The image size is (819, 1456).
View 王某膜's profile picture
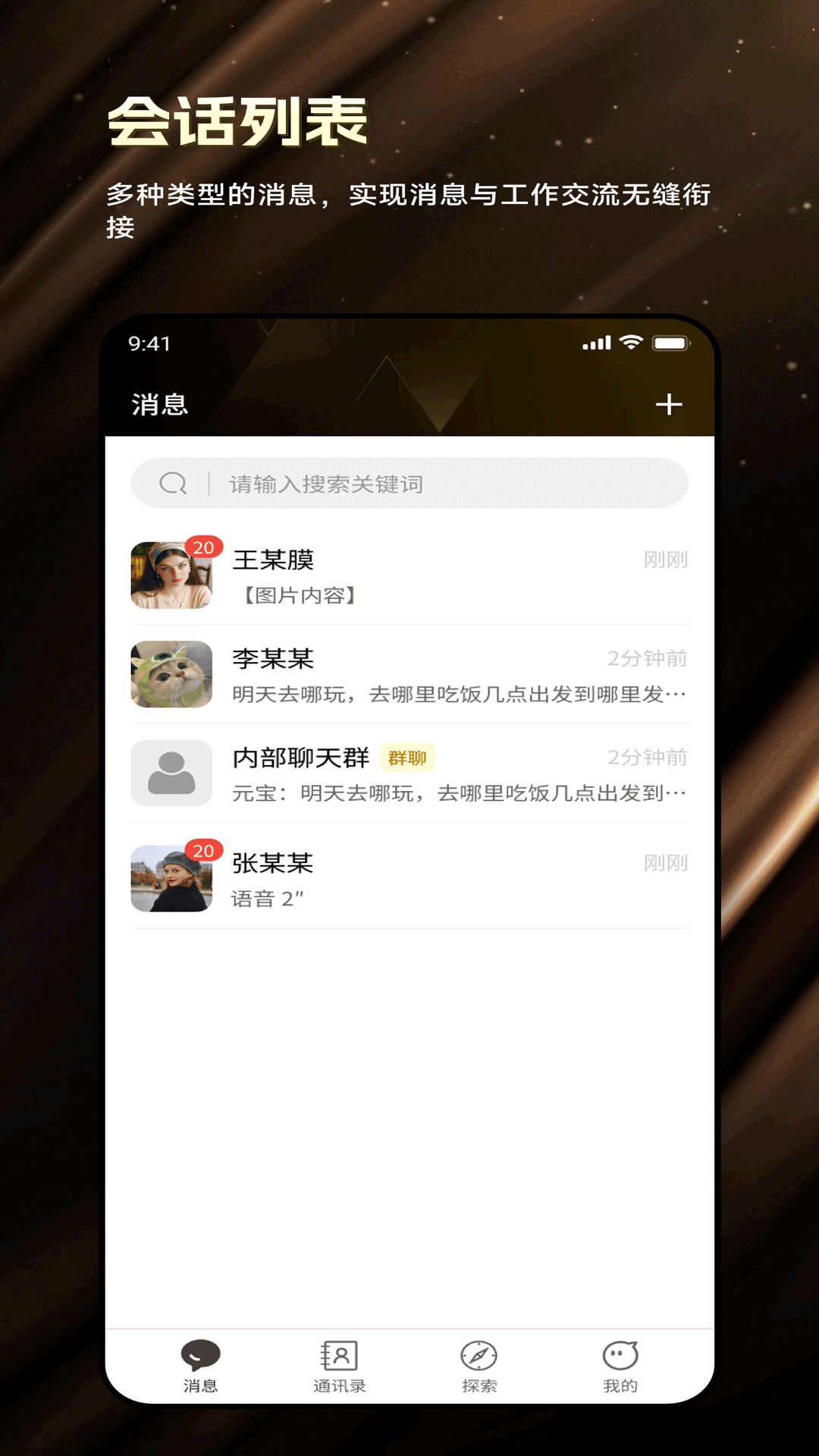[x=171, y=575]
